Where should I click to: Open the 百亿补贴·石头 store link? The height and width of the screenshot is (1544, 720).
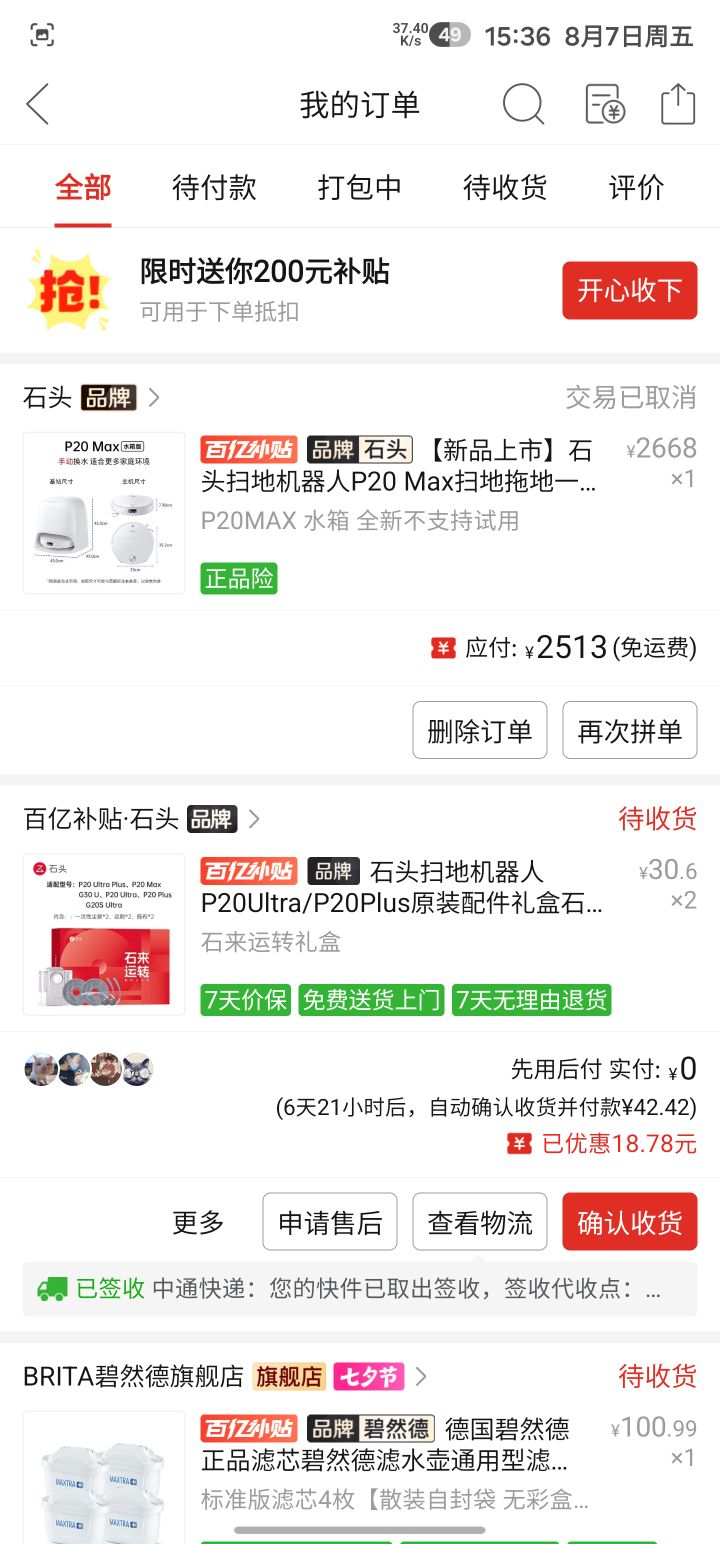coord(141,820)
